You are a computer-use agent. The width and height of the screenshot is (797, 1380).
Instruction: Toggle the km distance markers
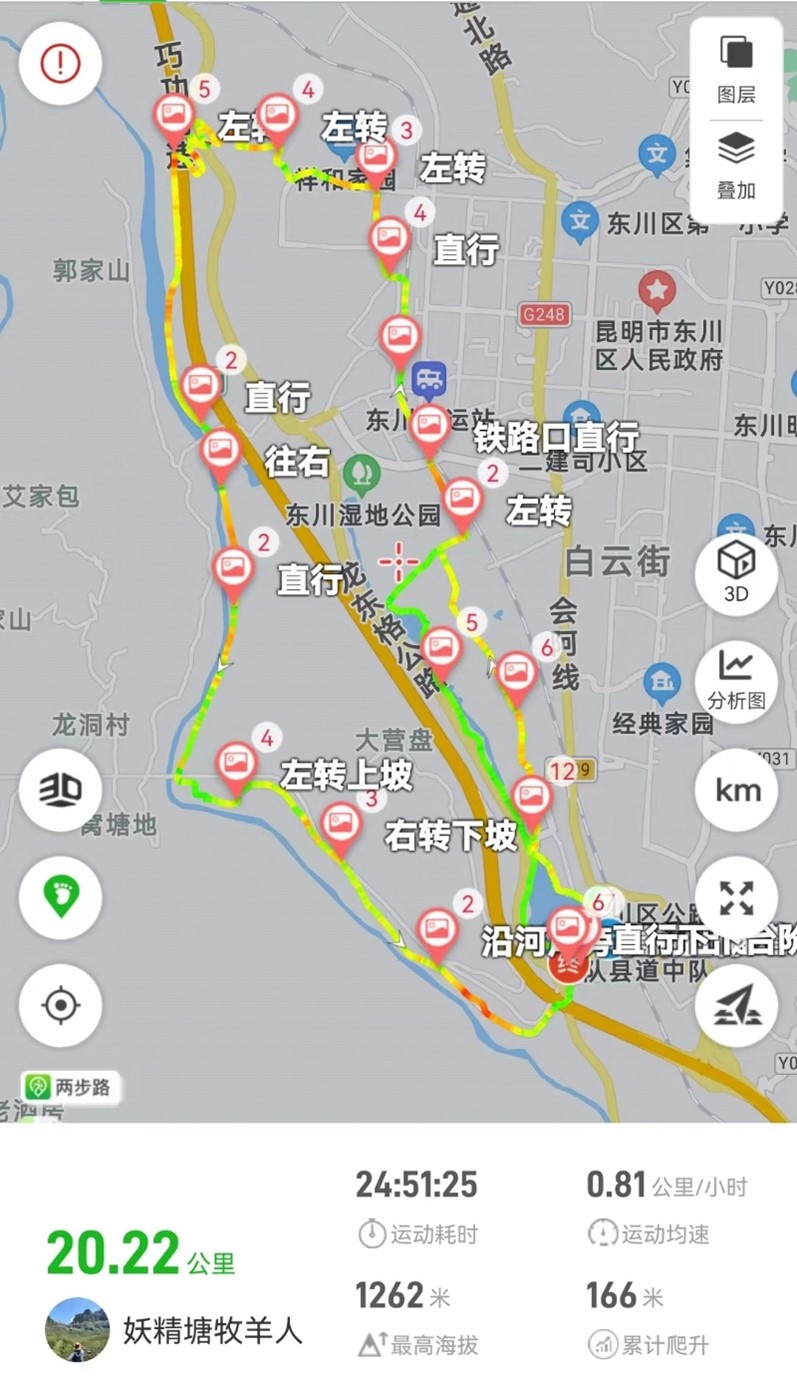738,790
